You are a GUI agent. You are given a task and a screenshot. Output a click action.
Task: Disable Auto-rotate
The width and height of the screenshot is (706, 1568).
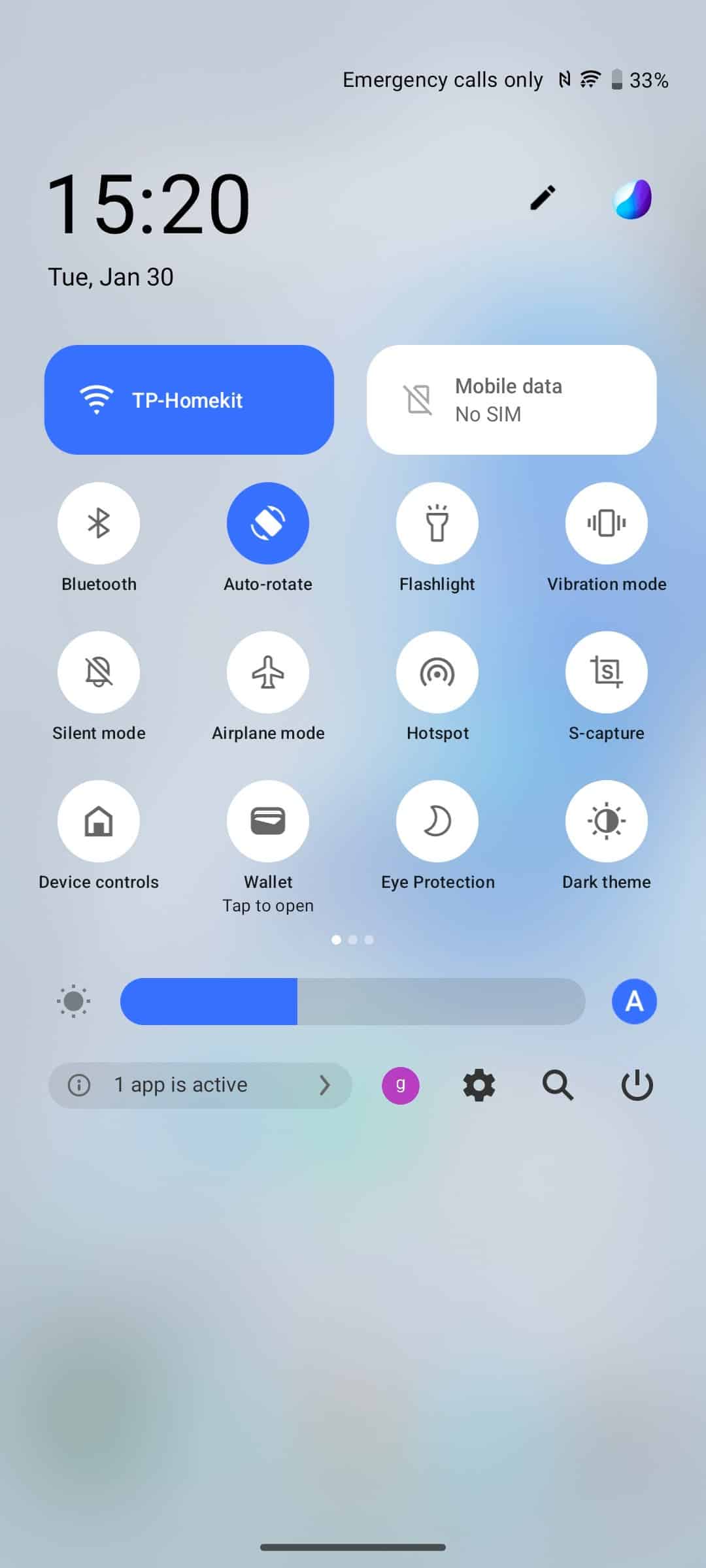coord(268,523)
